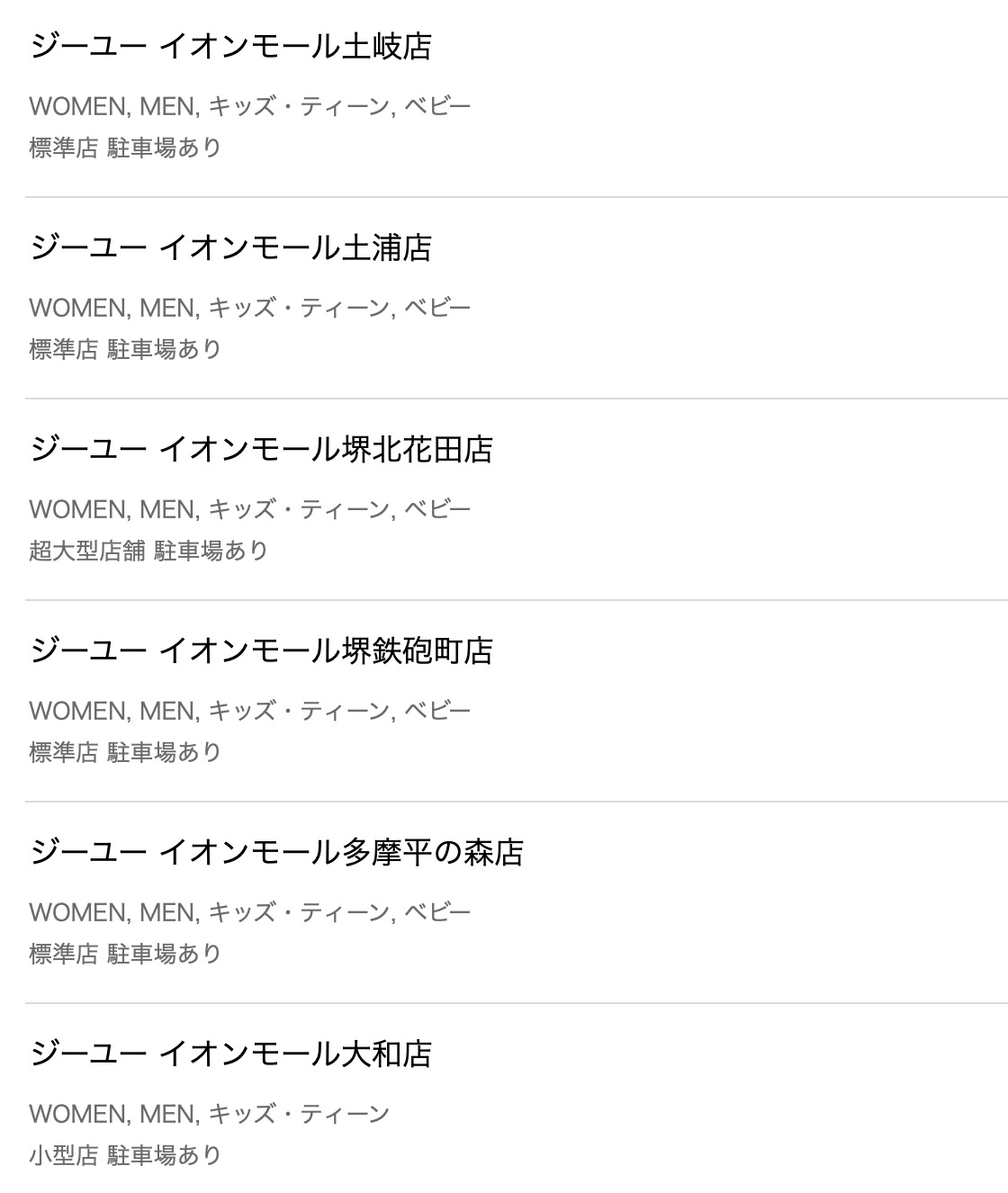This screenshot has height=1193, width=1008.
Task: Open ジーユー イオンモール多摩平の森店 store page
Action: click(276, 853)
